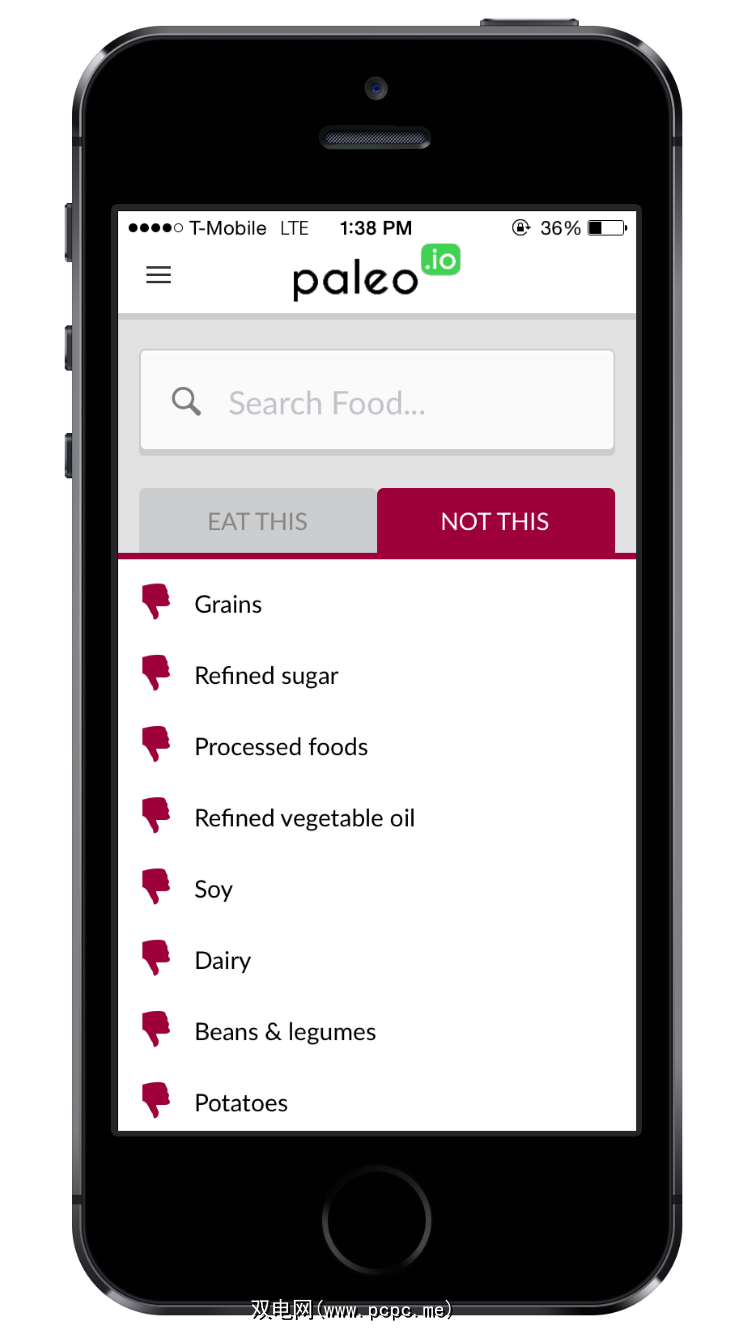Open the Refined sugar entry
The image size is (750, 1334).
point(266,675)
